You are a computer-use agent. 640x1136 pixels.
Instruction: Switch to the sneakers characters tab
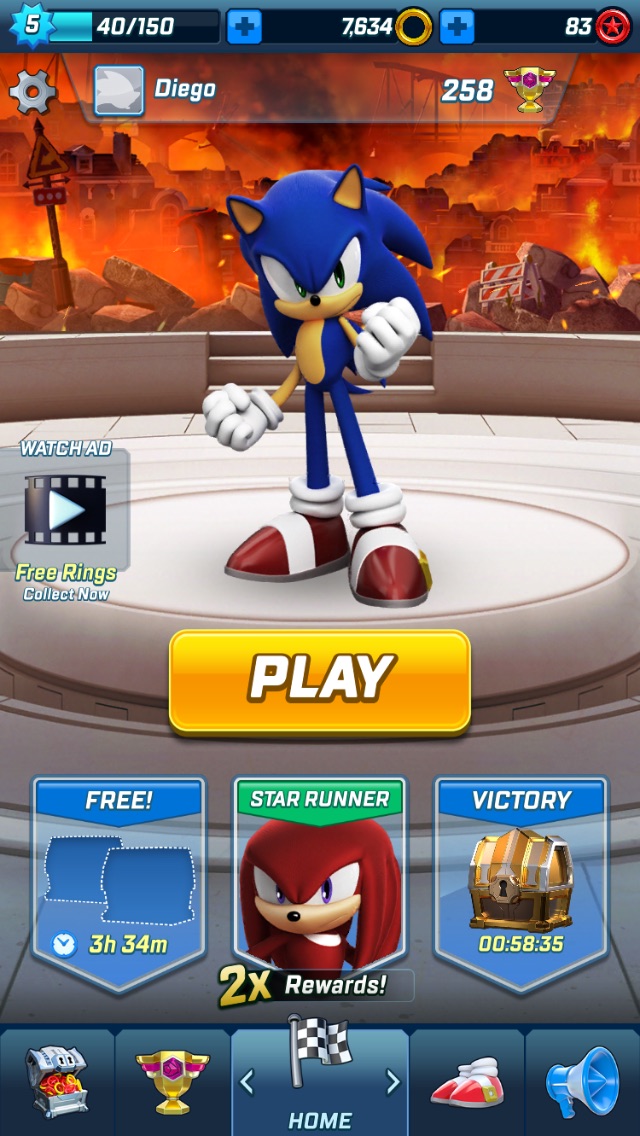pyautogui.click(x=467, y=1082)
